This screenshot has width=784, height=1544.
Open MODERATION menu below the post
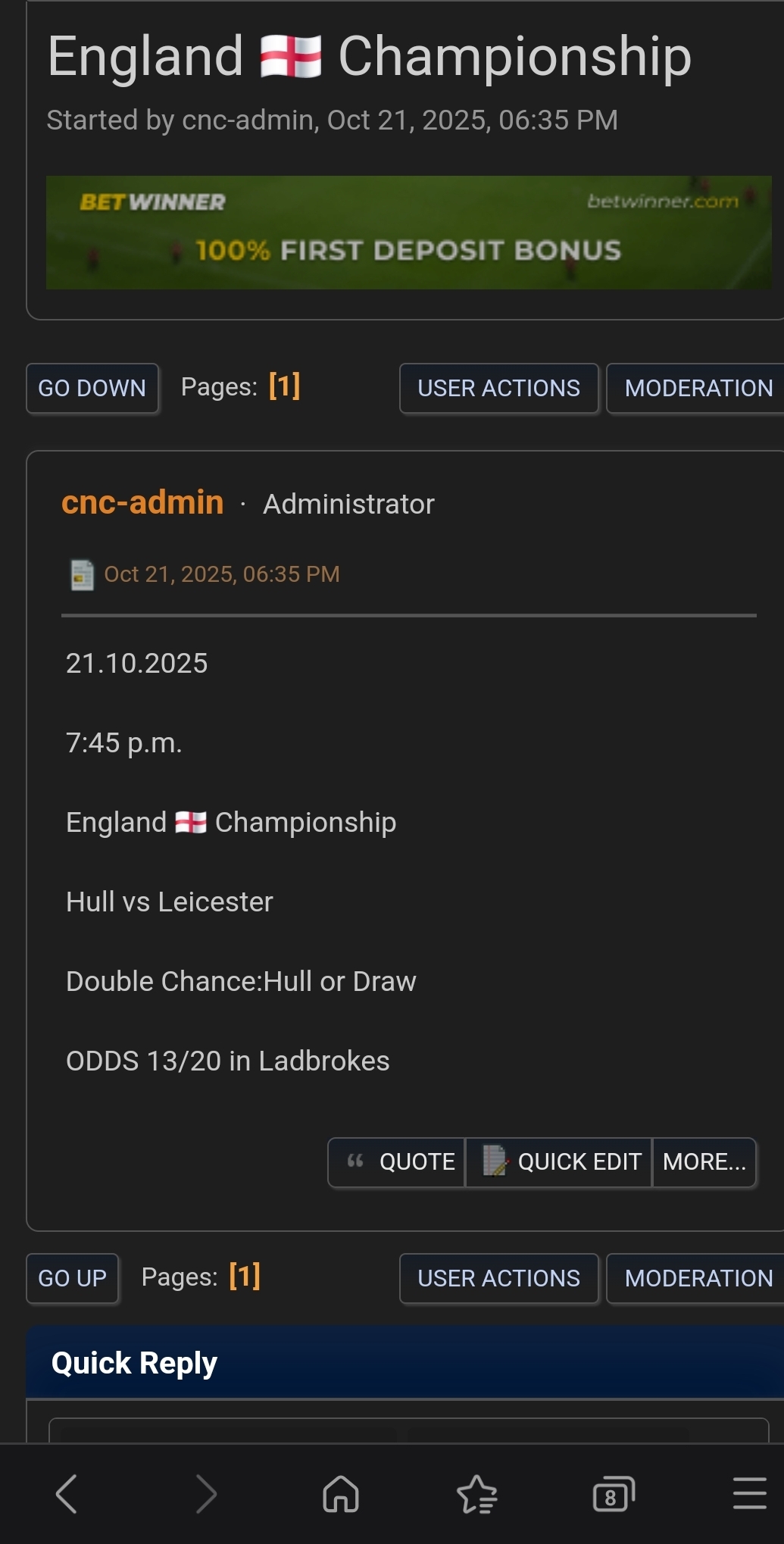click(697, 1279)
